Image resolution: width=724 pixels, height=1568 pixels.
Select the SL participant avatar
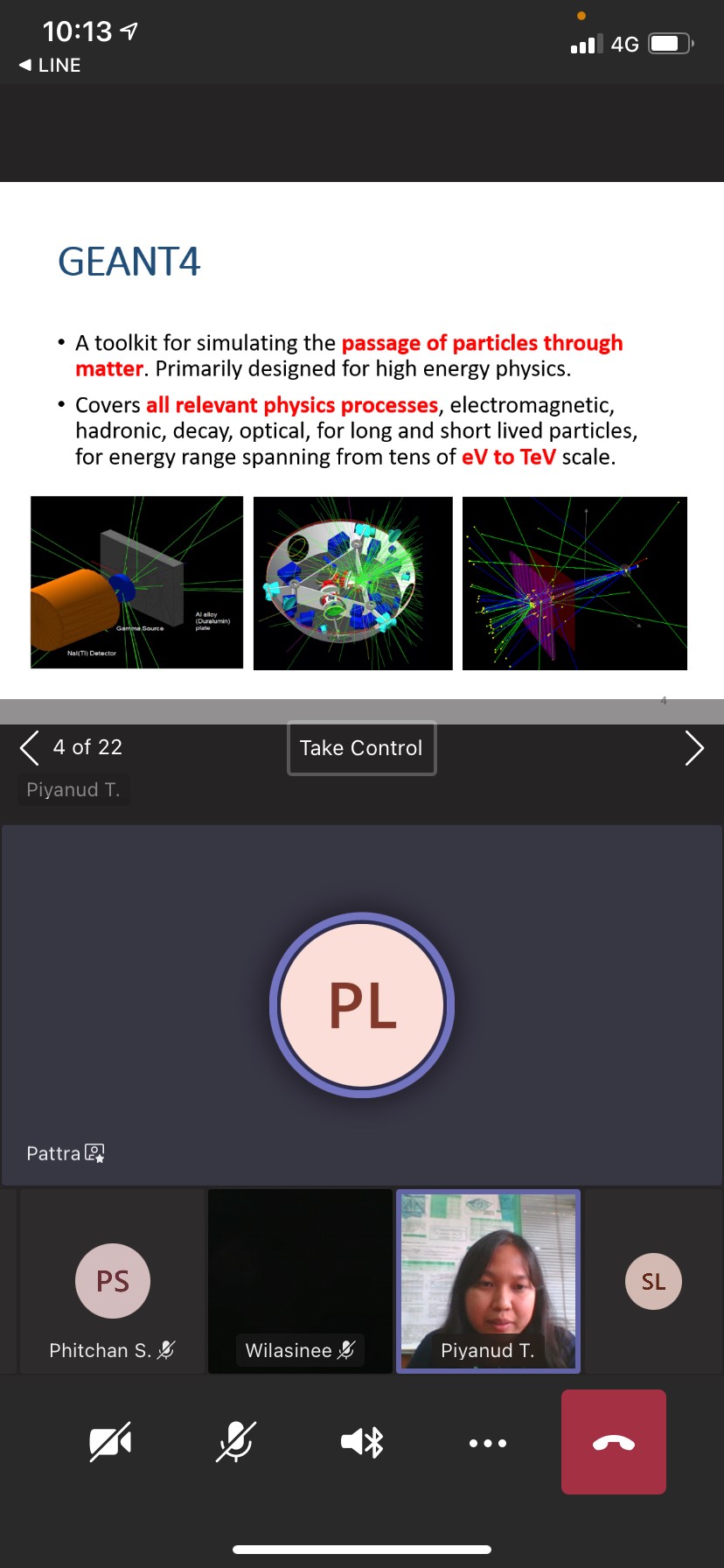tap(653, 1282)
